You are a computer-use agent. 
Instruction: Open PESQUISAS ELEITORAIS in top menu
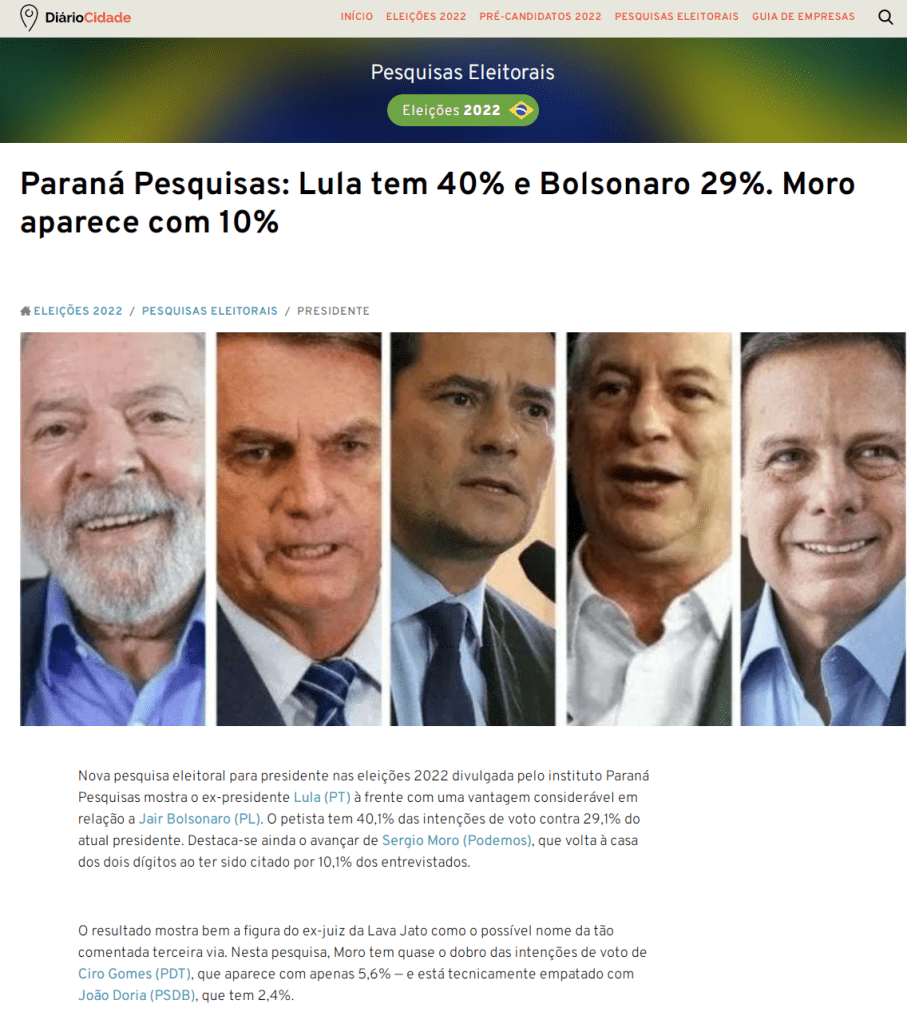pos(676,17)
